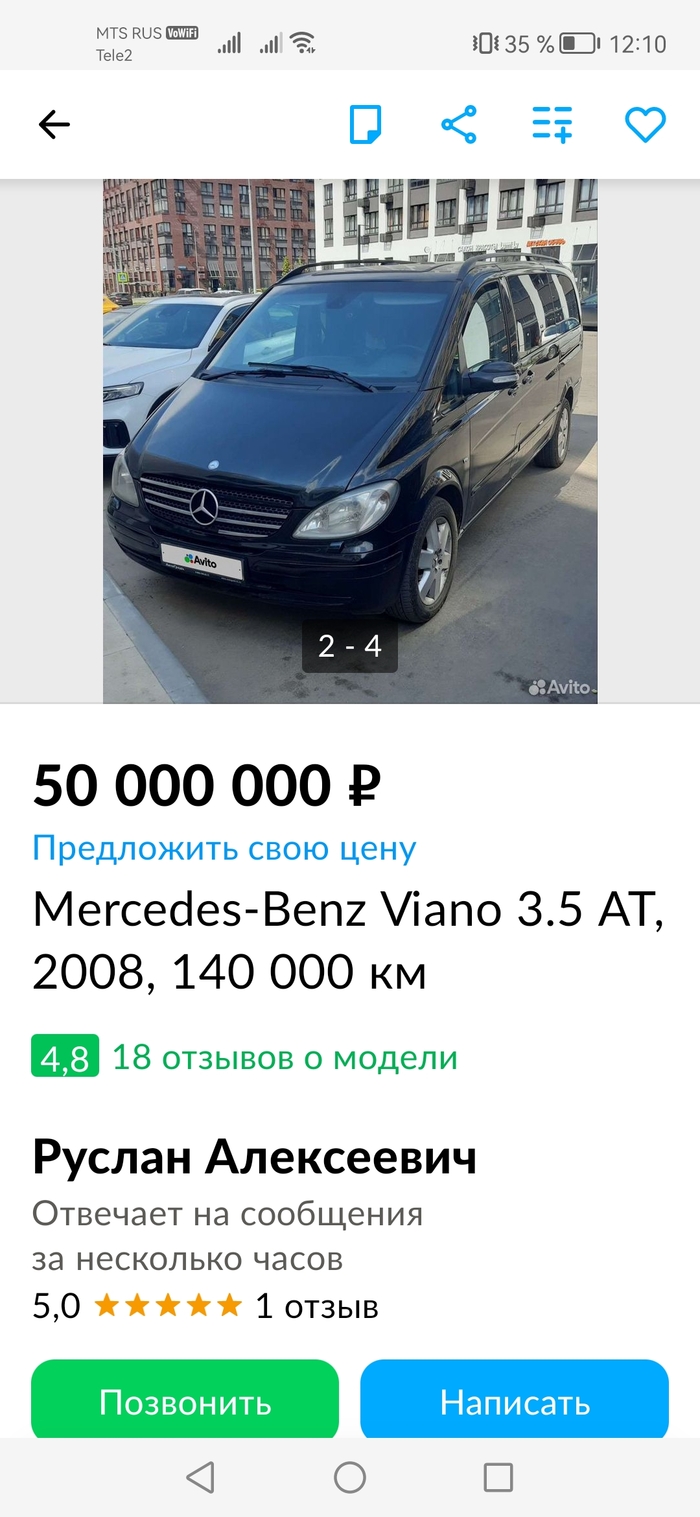Open seller profile Руслан Алексеевич
The image size is (700, 1517).
254,1157
